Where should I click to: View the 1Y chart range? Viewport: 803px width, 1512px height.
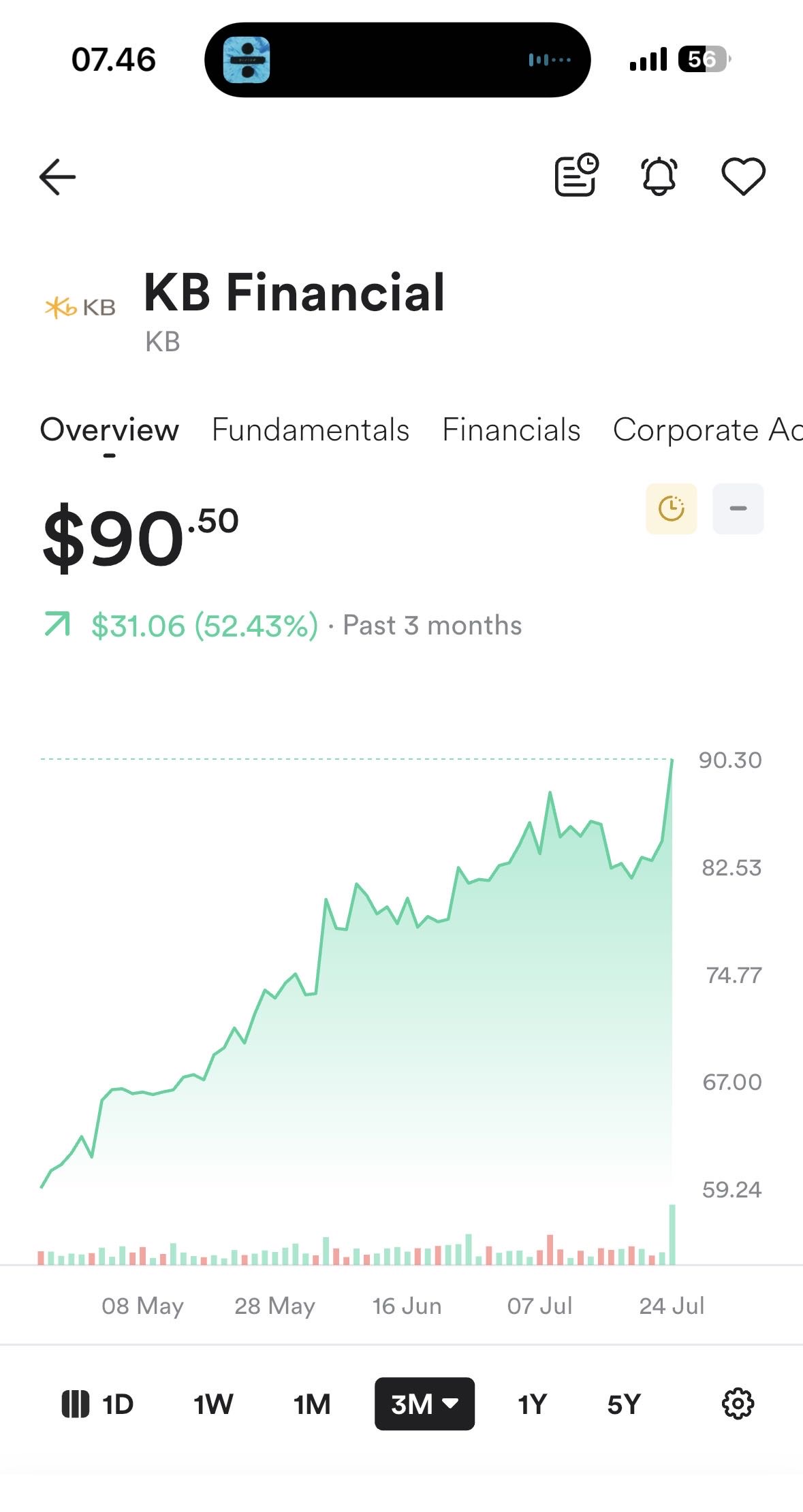pyautogui.click(x=533, y=1404)
